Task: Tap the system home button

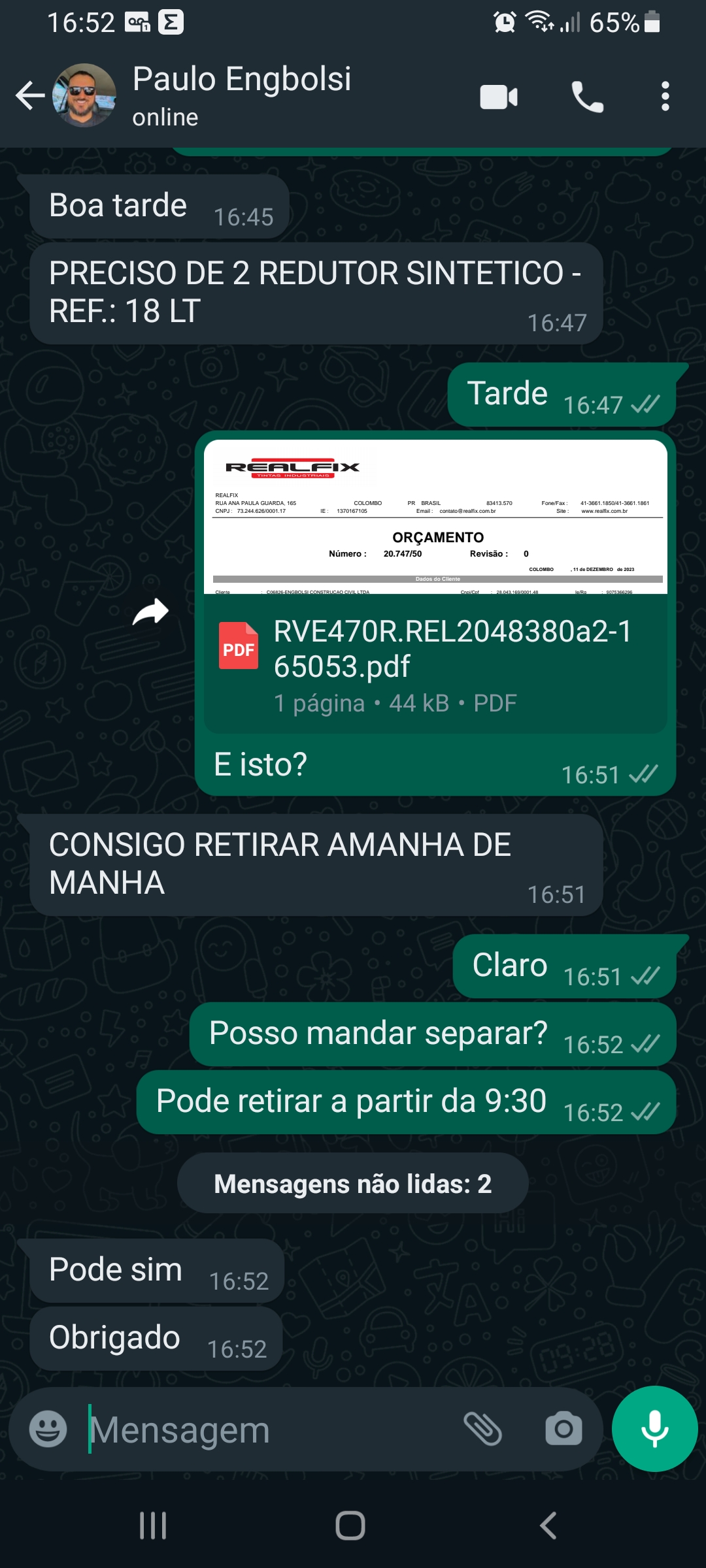Action: coord(350,1526)
